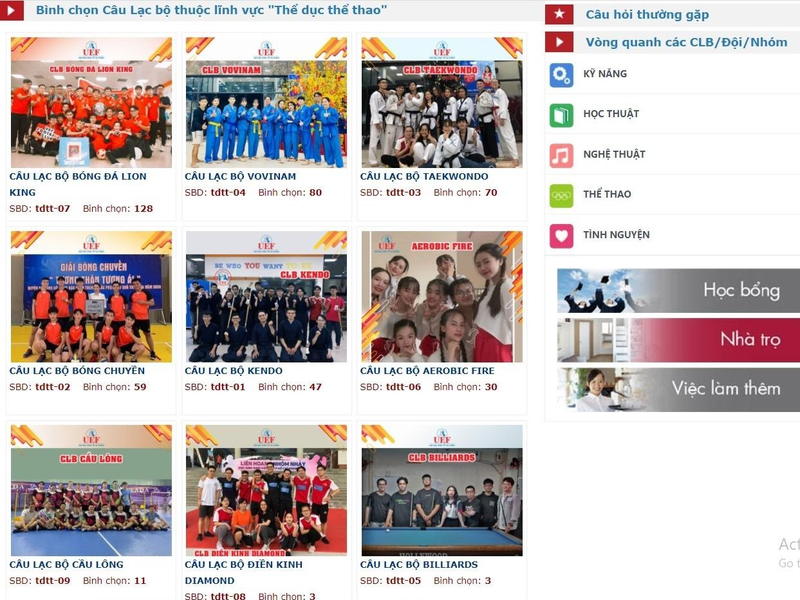Select the Tình Nguyện category

616,235
